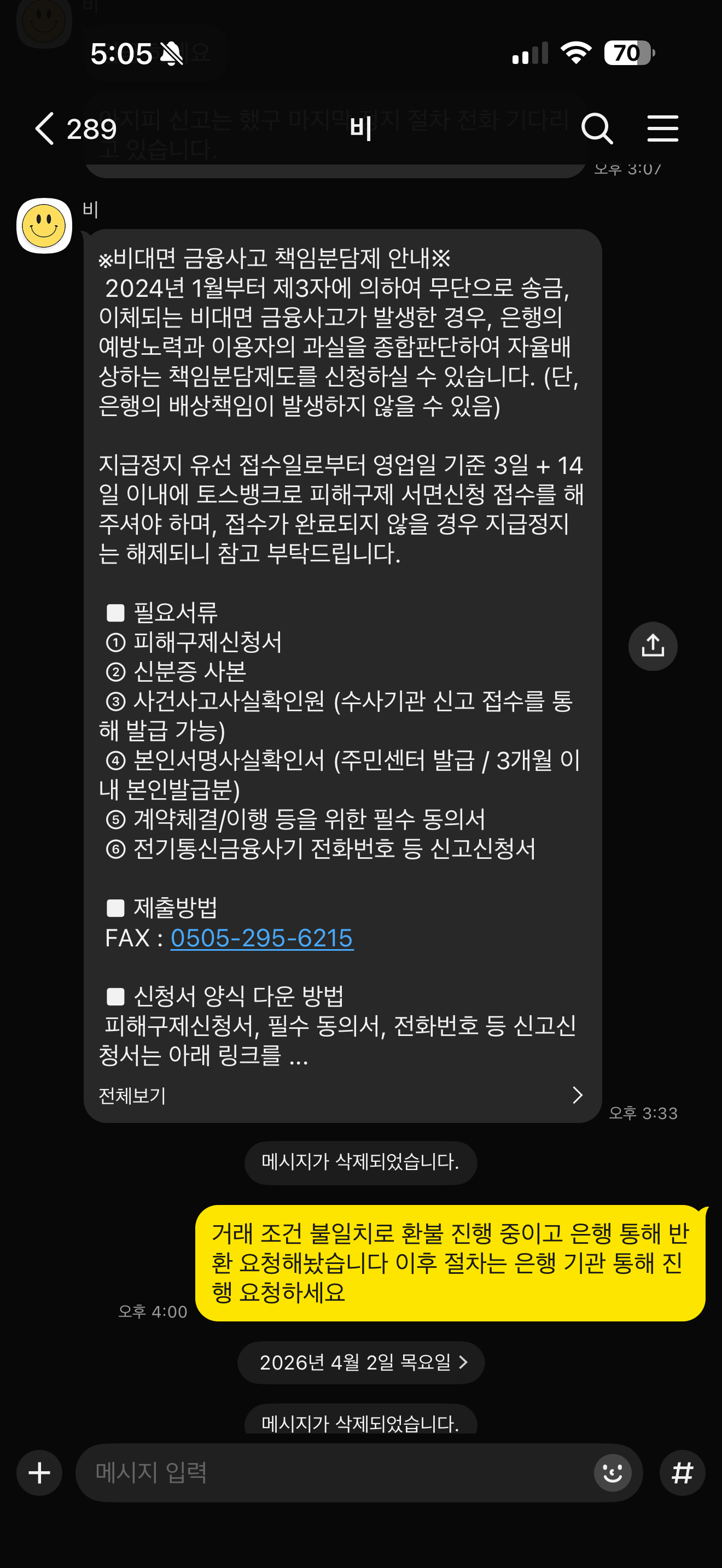722x1568 pixels.
Task: Tap the FAX number 0505-295-6215 link
Action: [262, 938]
